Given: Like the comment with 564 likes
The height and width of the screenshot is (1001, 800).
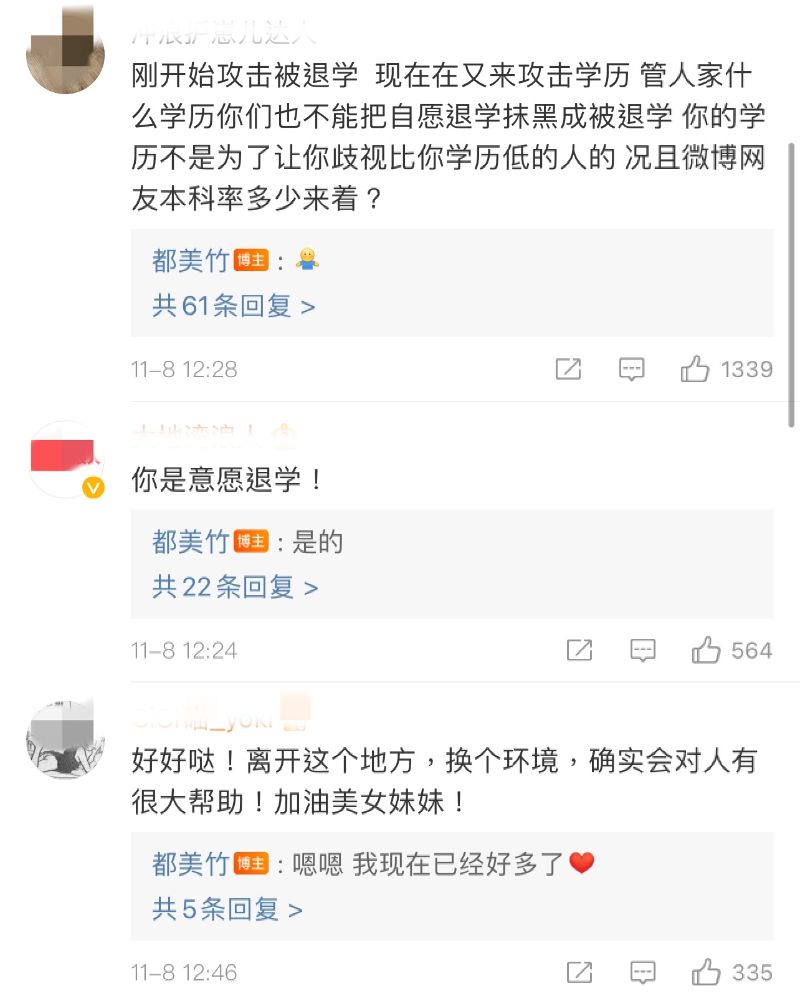Looking at the screenshot, I should (x=706, y=651).
